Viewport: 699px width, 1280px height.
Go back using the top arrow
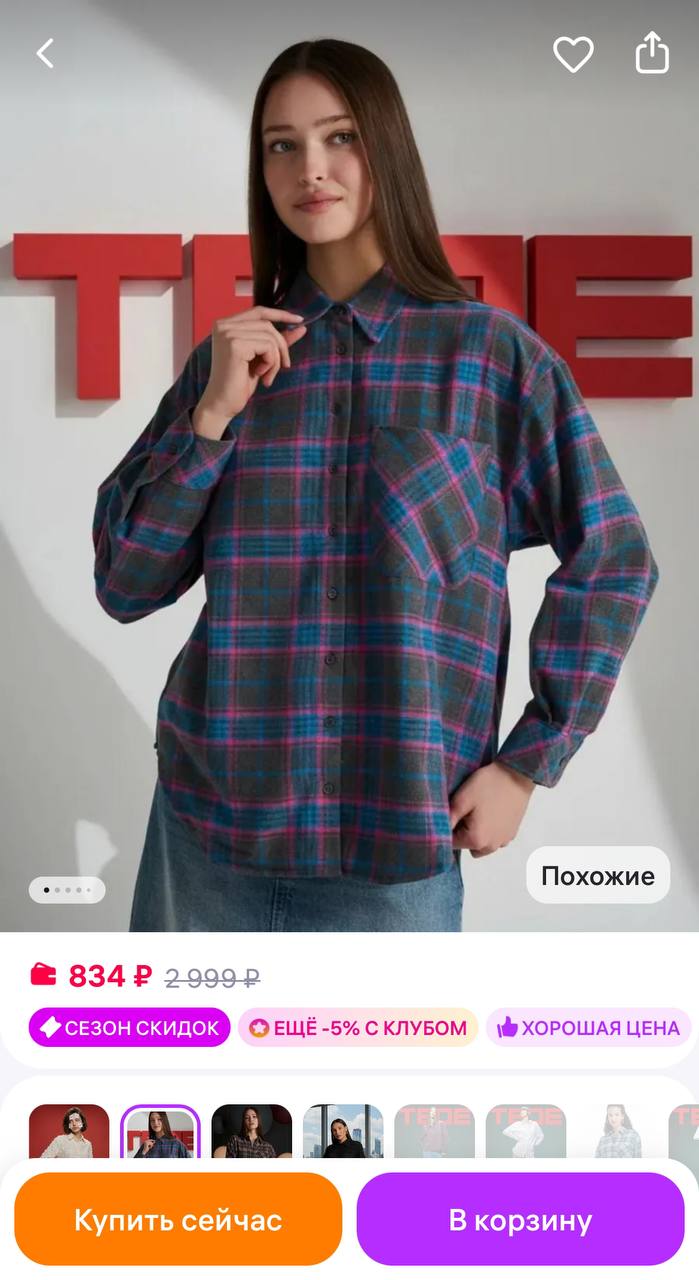(x=45, y=54)
